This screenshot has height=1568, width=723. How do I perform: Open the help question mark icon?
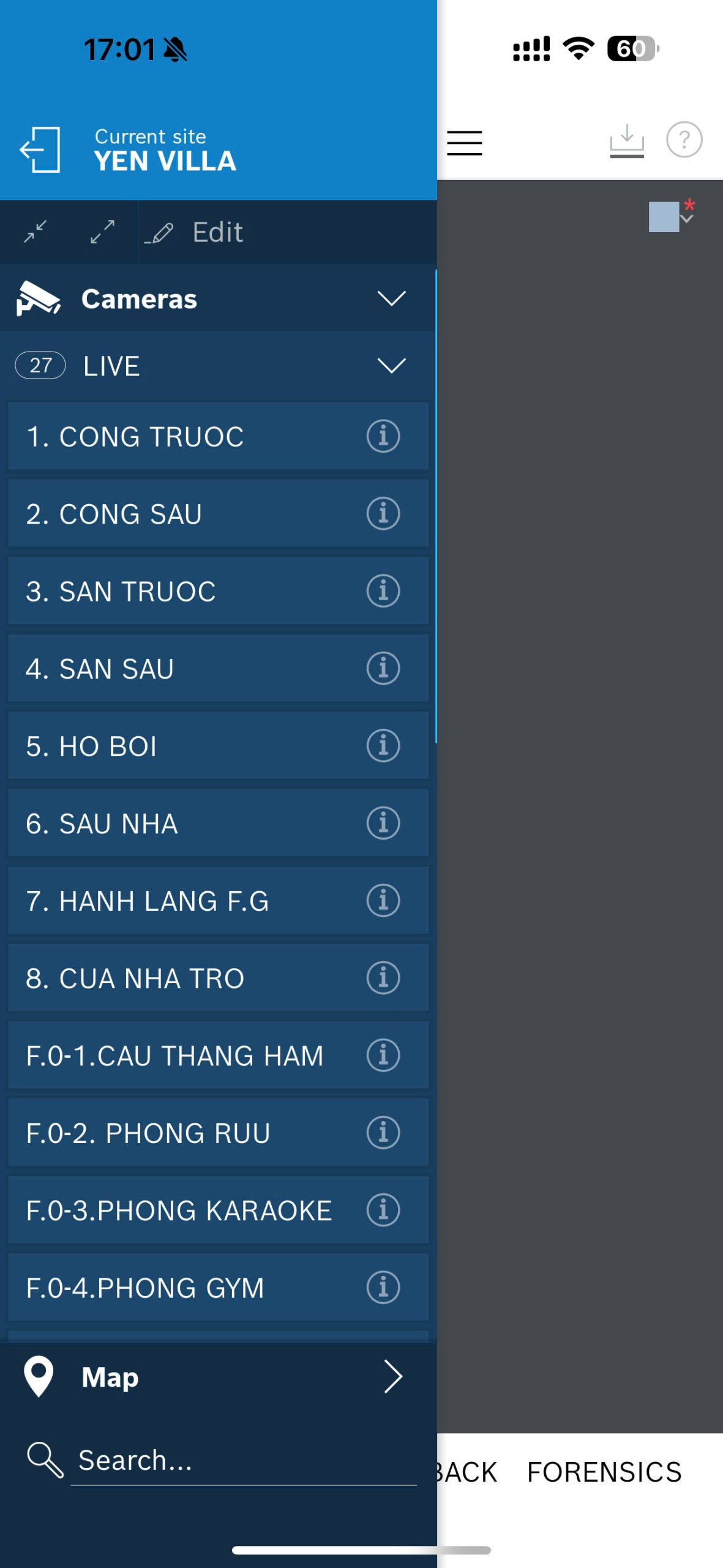[x=684, y=140]
